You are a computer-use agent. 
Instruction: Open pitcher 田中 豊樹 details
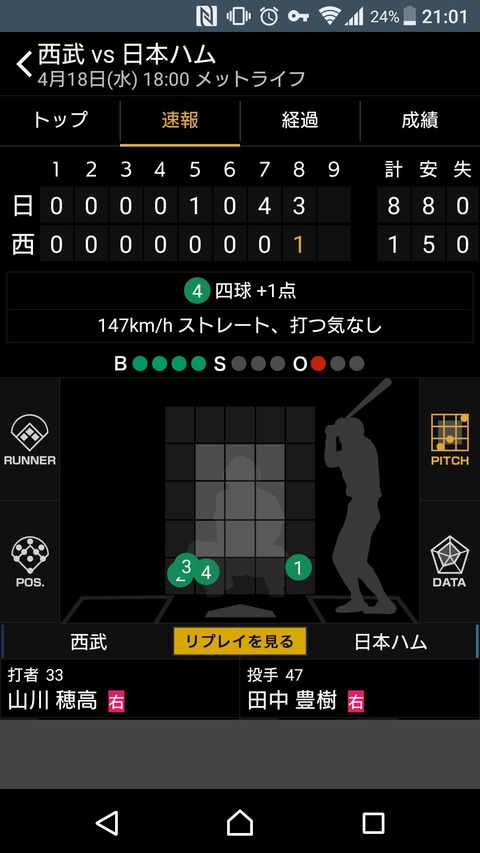pos(360,689)
